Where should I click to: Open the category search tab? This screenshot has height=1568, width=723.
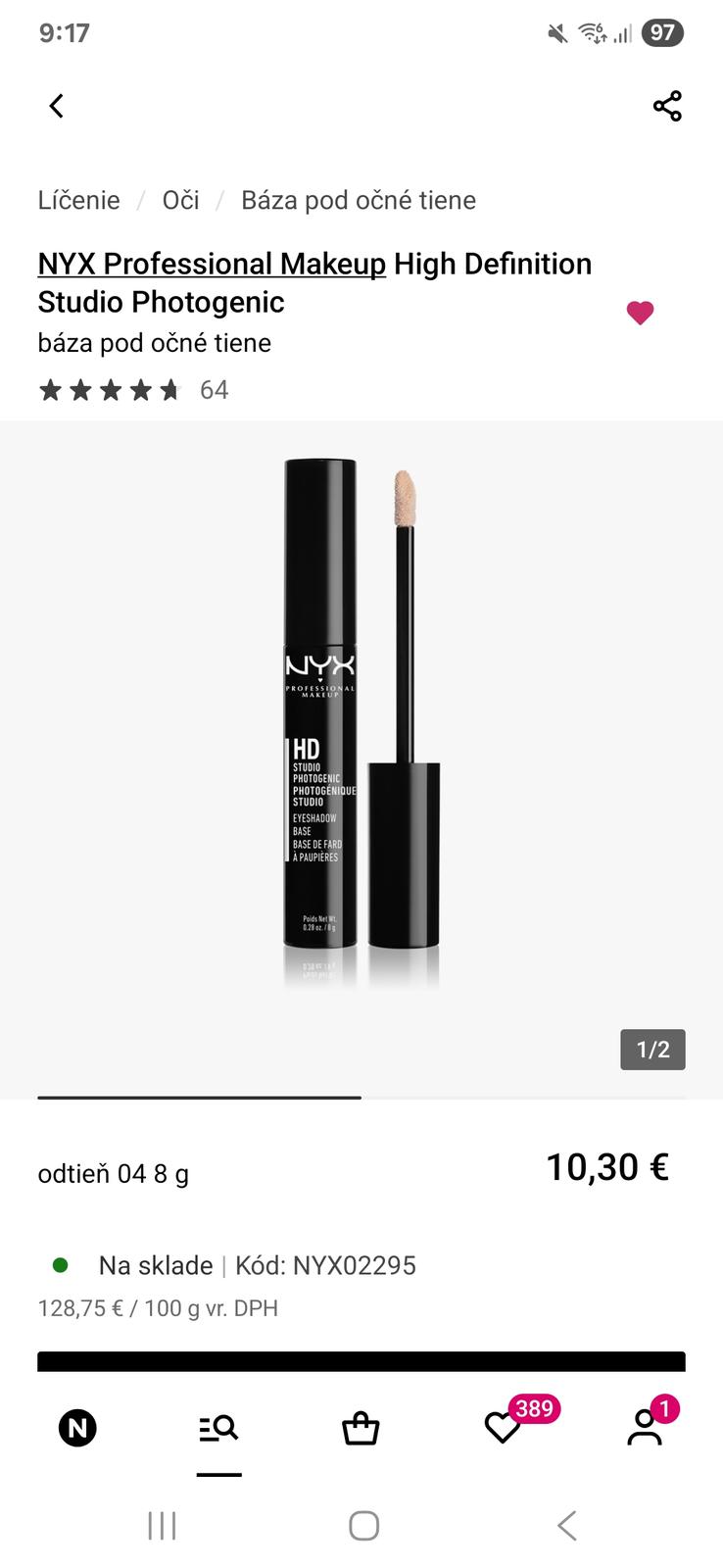218,1428
